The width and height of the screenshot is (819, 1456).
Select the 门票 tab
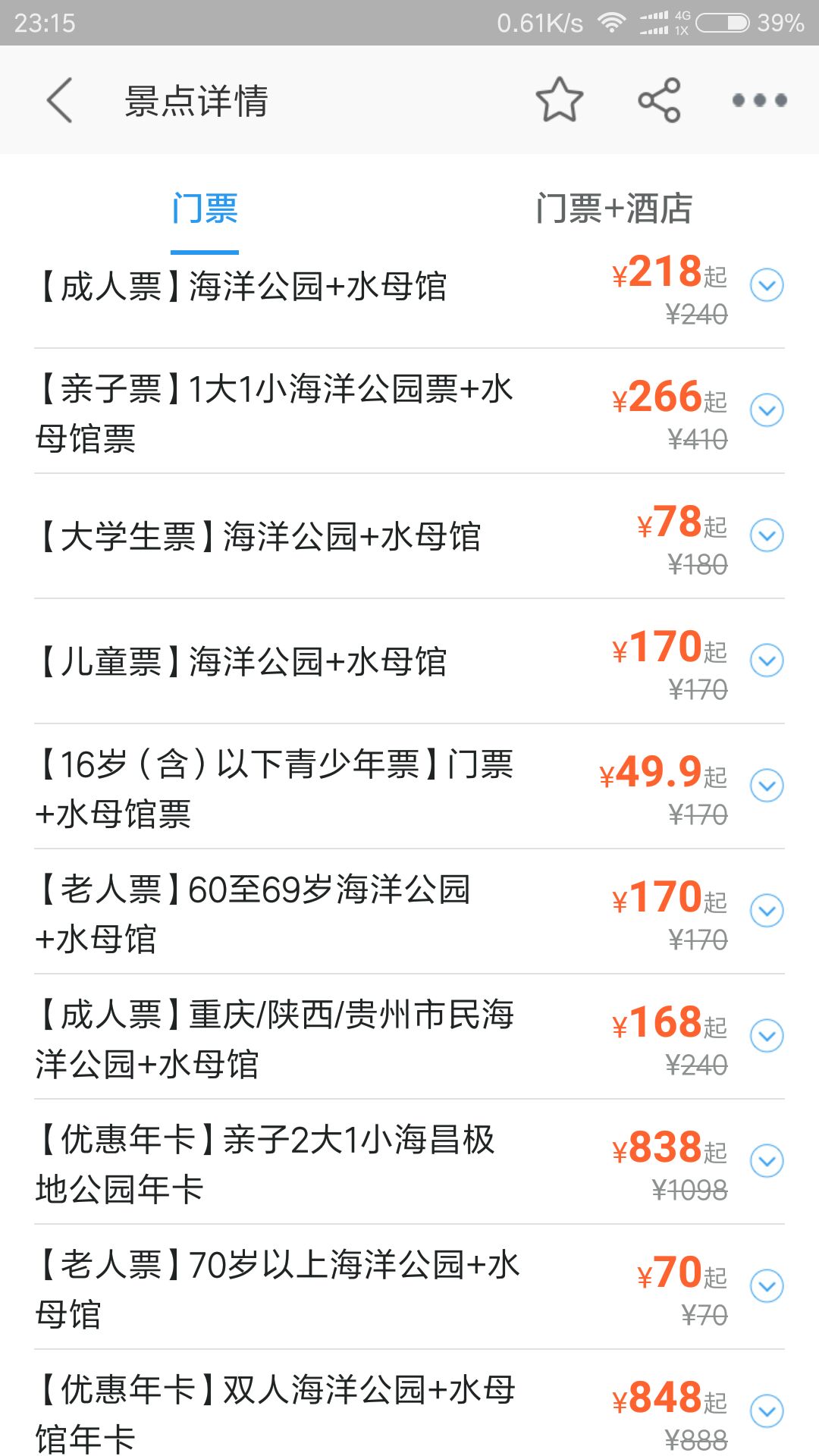coord(205,209)
